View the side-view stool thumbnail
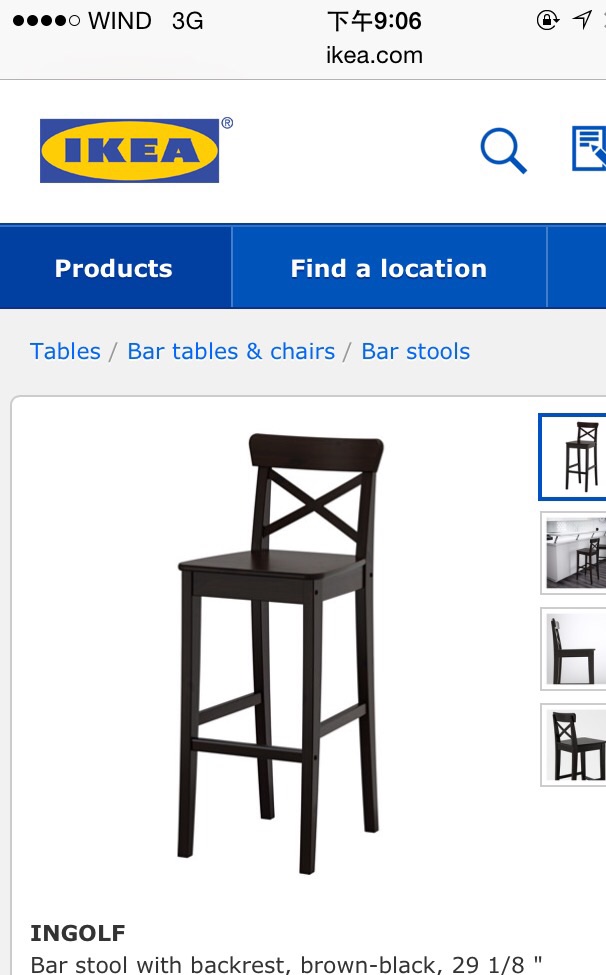Image resolution: width=606 pixels, height=975 pixels. pyautogui.click(x=574, y=648)
